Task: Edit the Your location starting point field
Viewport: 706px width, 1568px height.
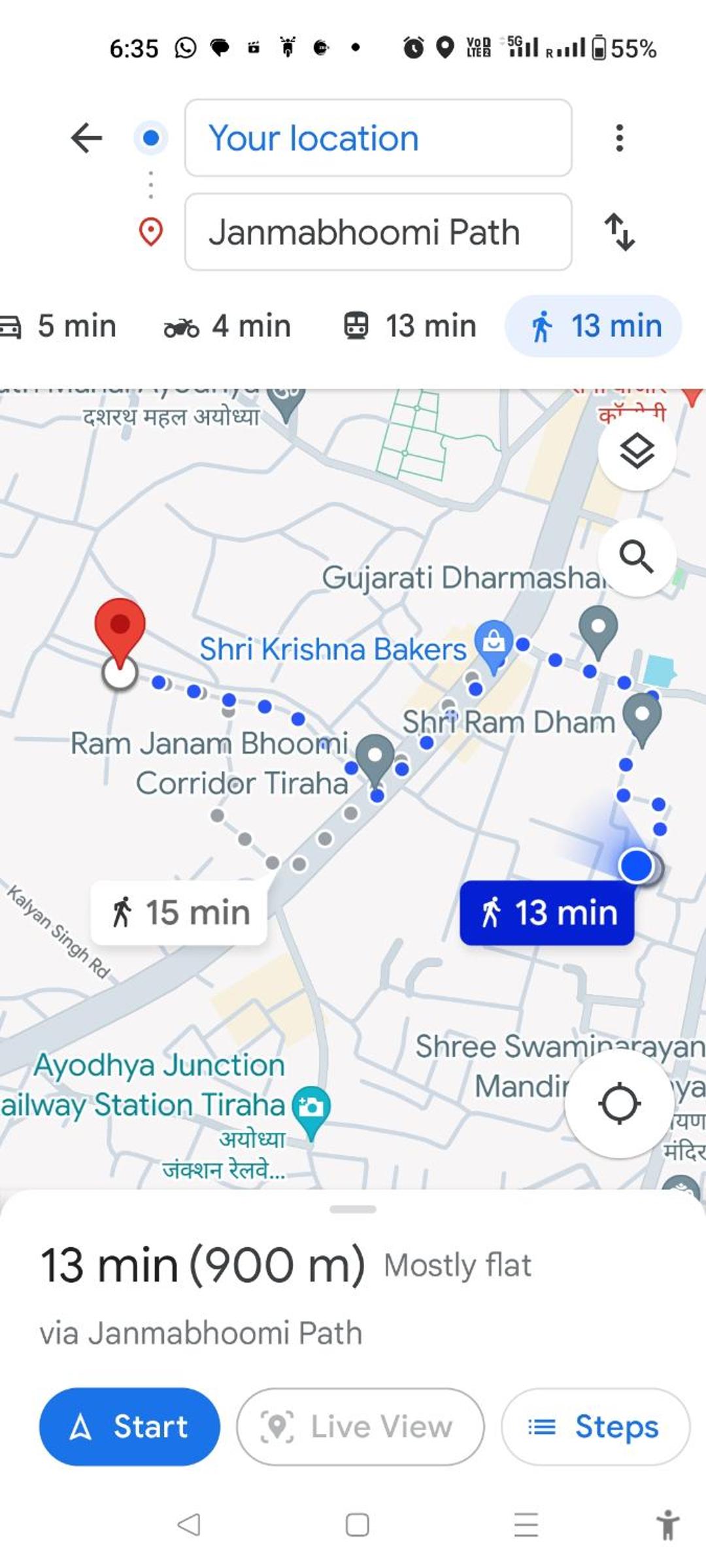Action: coord(378,138)
